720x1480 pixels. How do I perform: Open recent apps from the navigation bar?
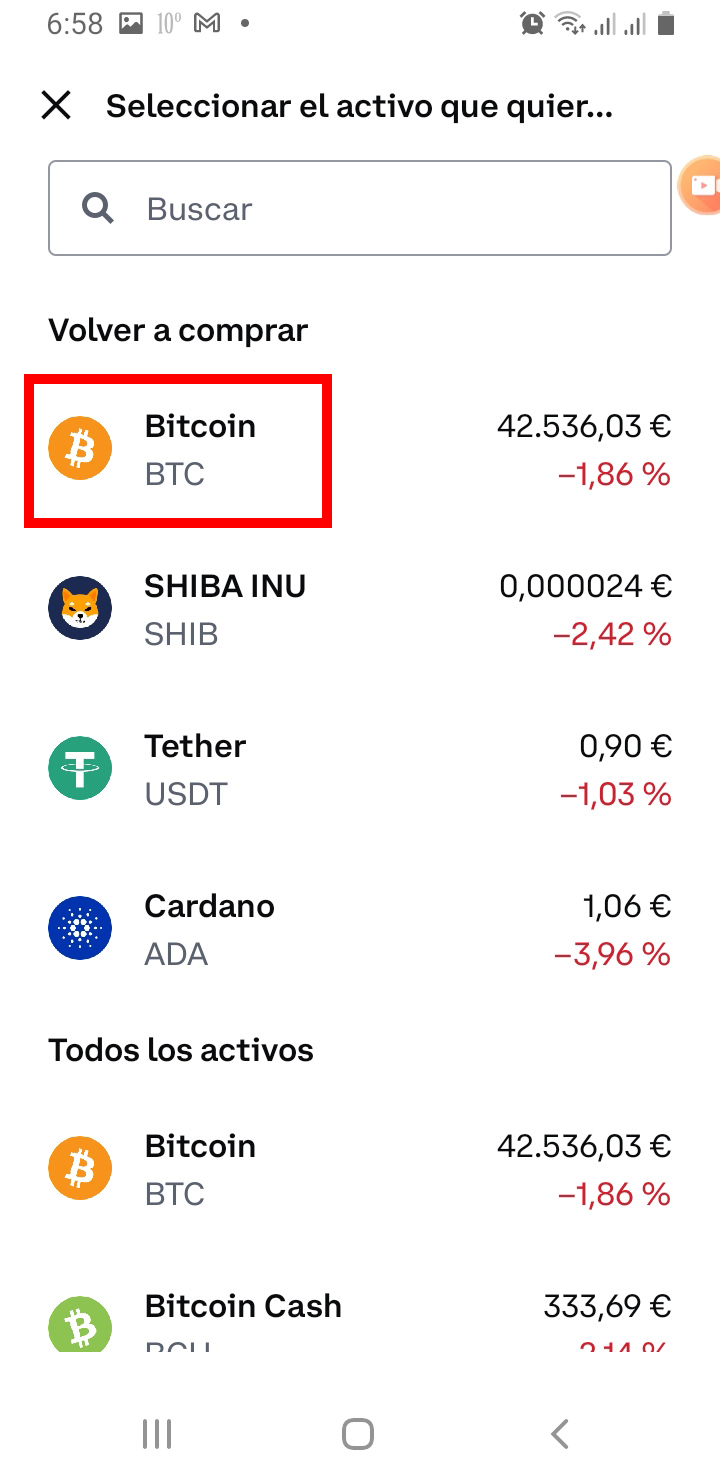tap(157, 1434)
